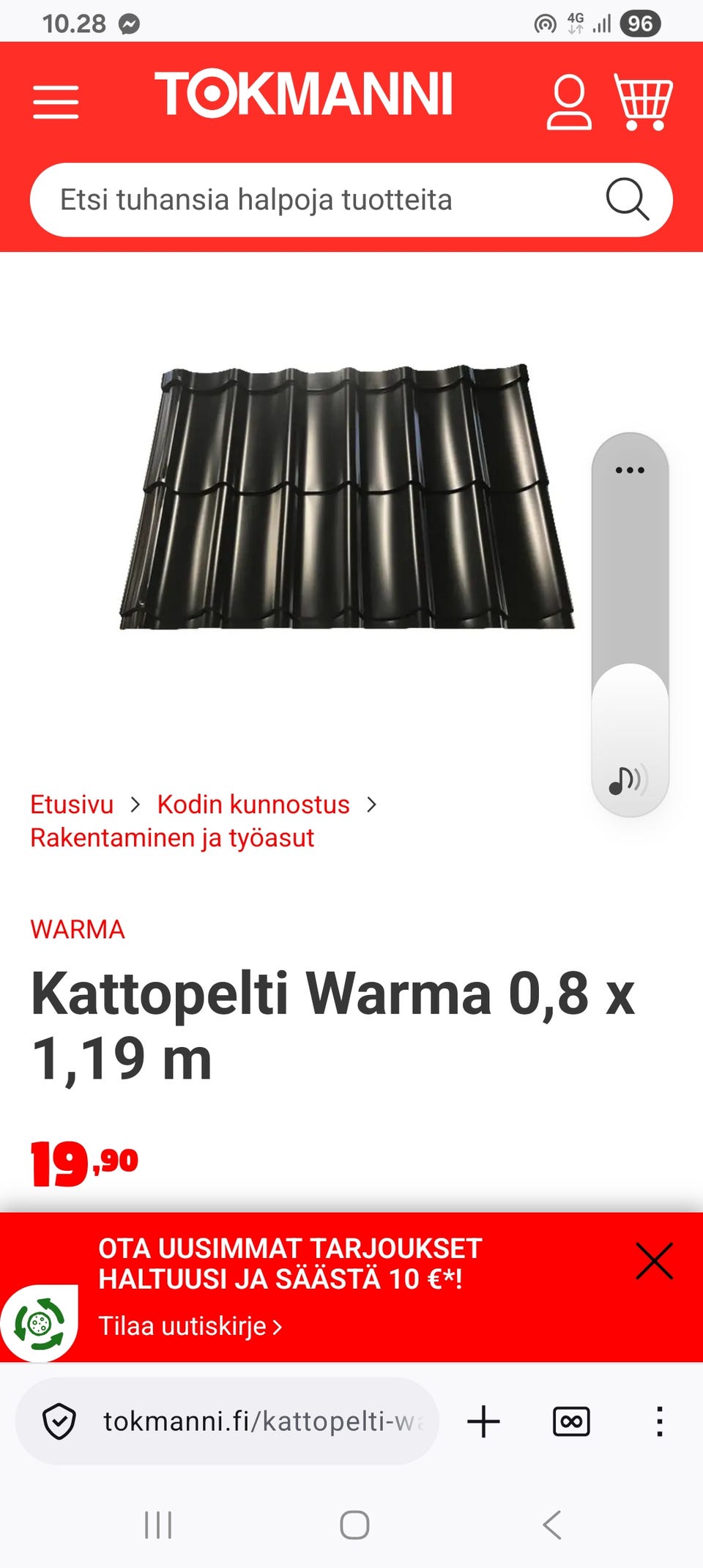The width and height of the screenshot is (703, 1568).
Task: Tap the search field Etsi tuhansia halpoja tuotteita
Action: [256, 199]
